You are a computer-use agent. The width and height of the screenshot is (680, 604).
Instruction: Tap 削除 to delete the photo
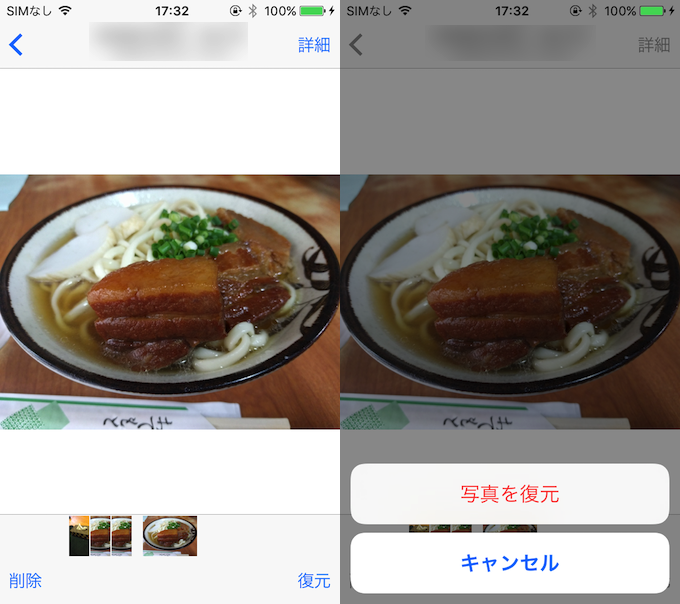coord(26,581)
